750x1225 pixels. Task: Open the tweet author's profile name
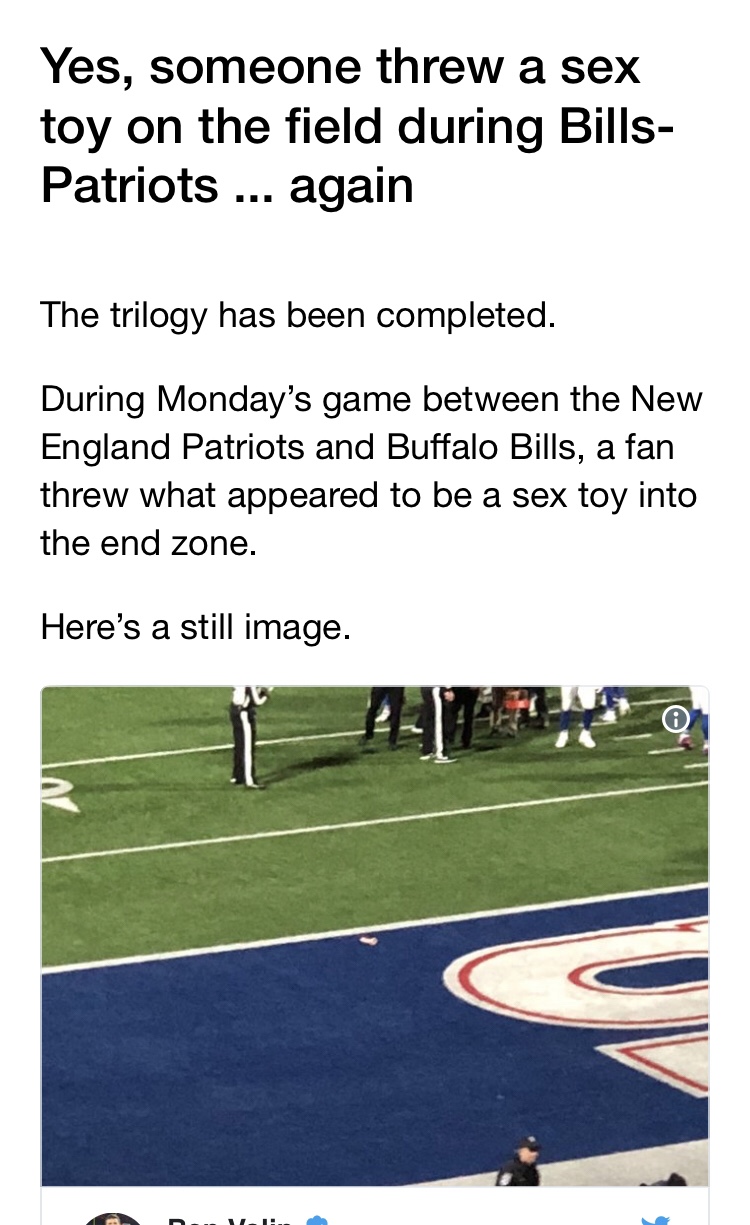[230, 1220]
